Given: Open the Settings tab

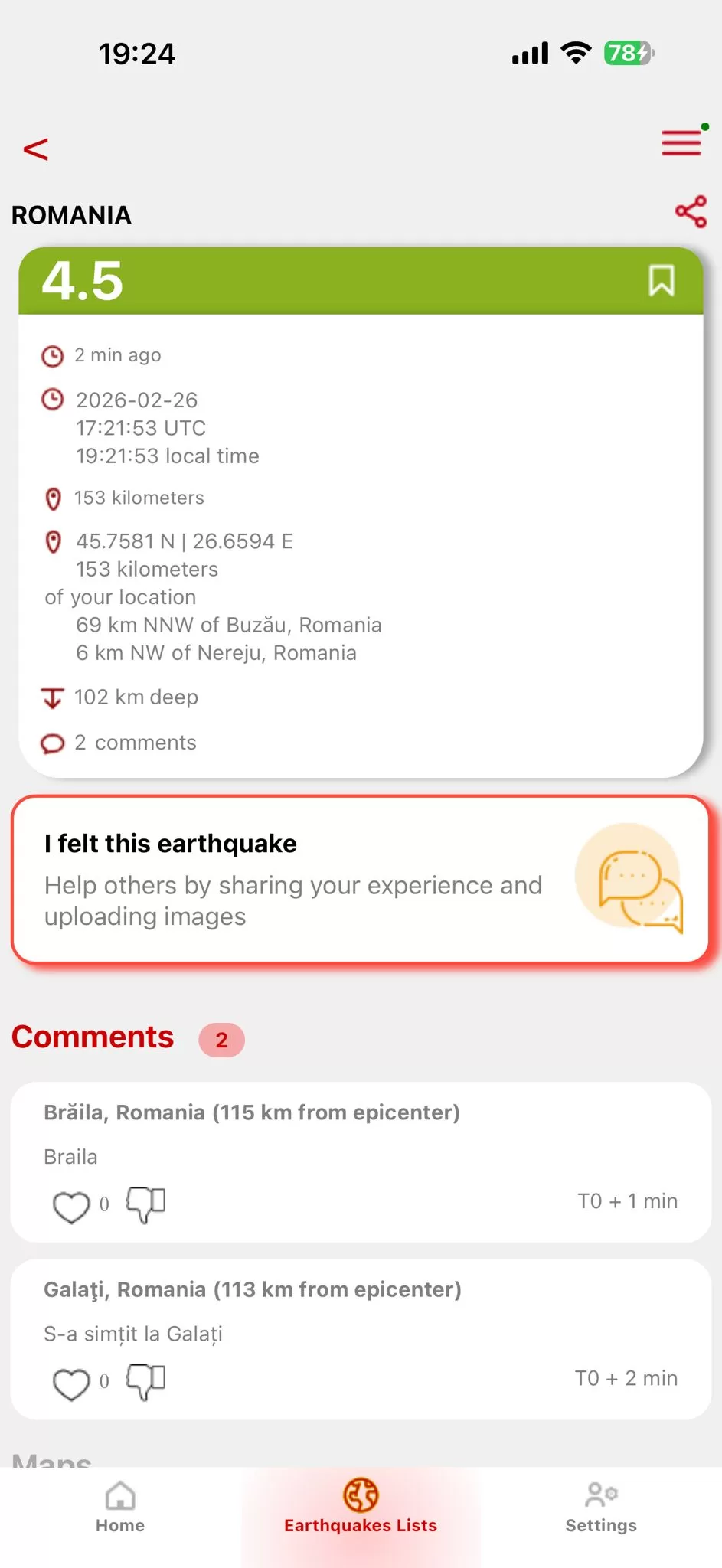Looking at the screenshot, I should point(601,1507).
